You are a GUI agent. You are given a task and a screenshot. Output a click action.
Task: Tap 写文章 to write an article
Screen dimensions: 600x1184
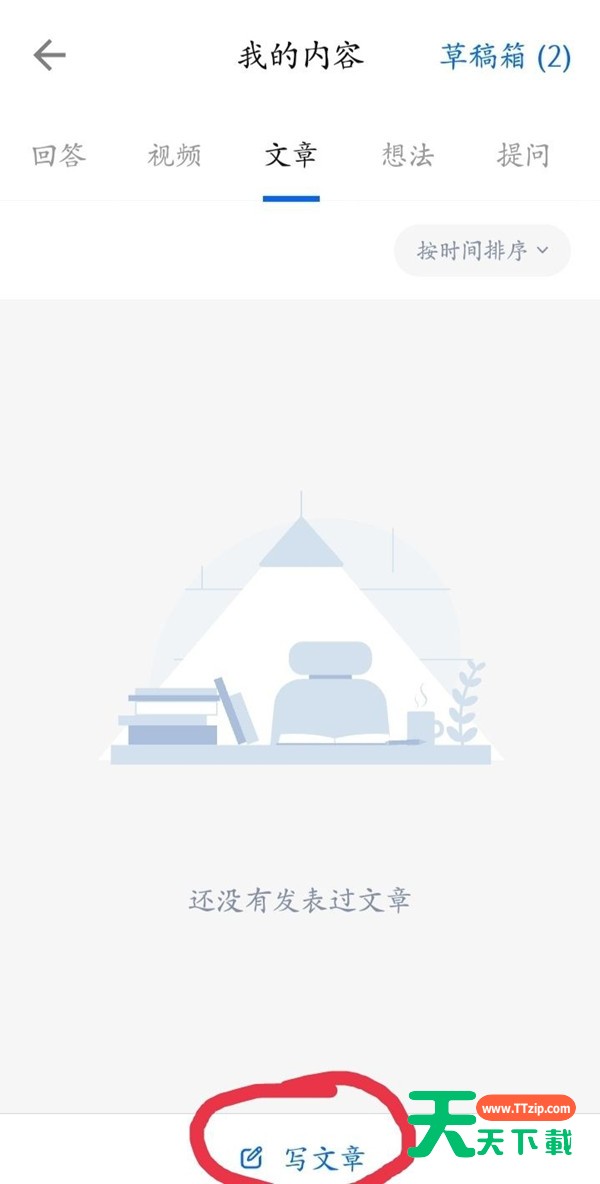pyautogui.click(x=304, y=1158)
